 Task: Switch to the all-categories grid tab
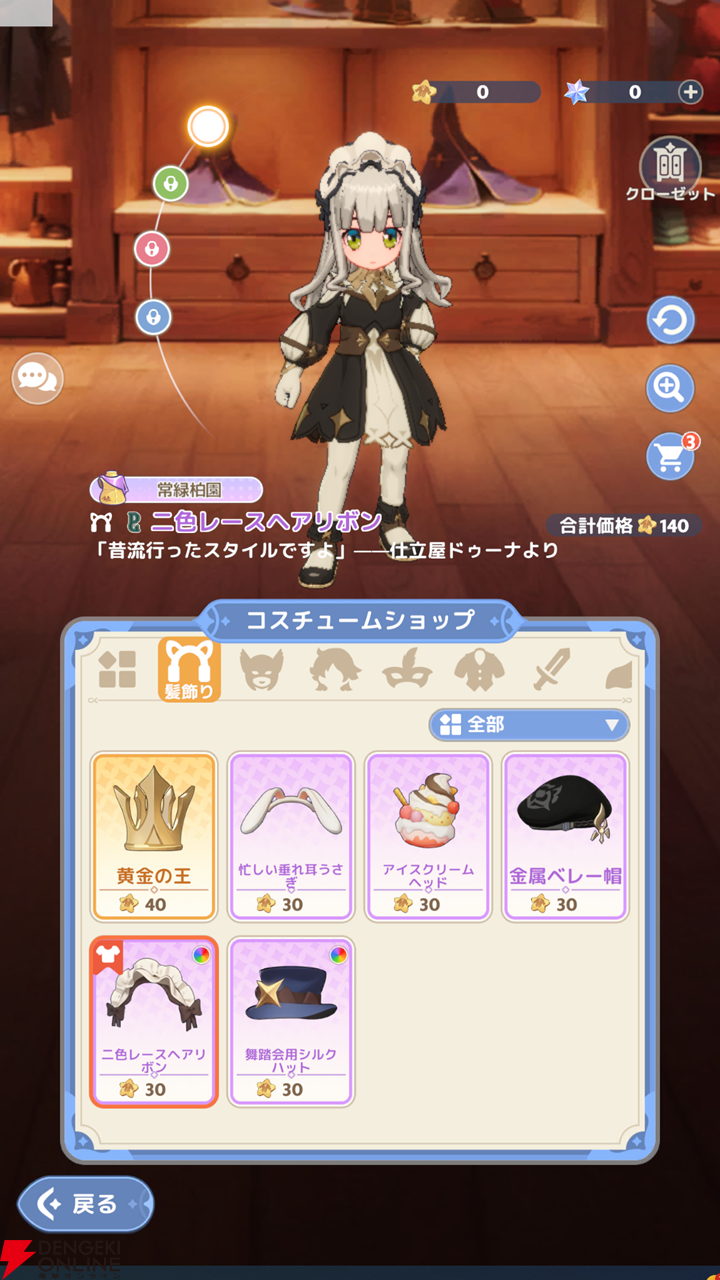[x=117, y=669]
